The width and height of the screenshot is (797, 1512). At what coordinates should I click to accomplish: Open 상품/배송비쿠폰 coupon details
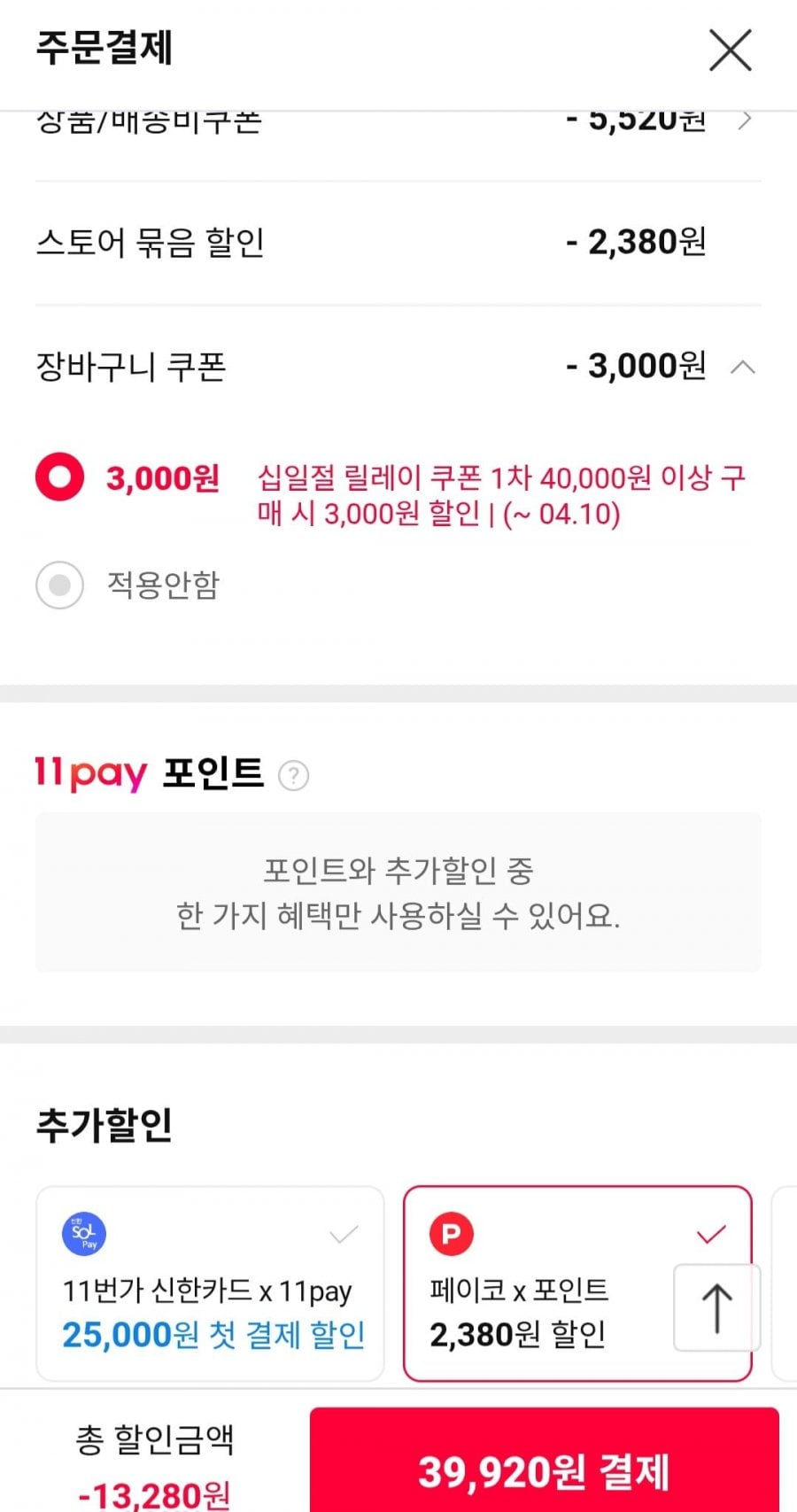(x=744, y=120)
